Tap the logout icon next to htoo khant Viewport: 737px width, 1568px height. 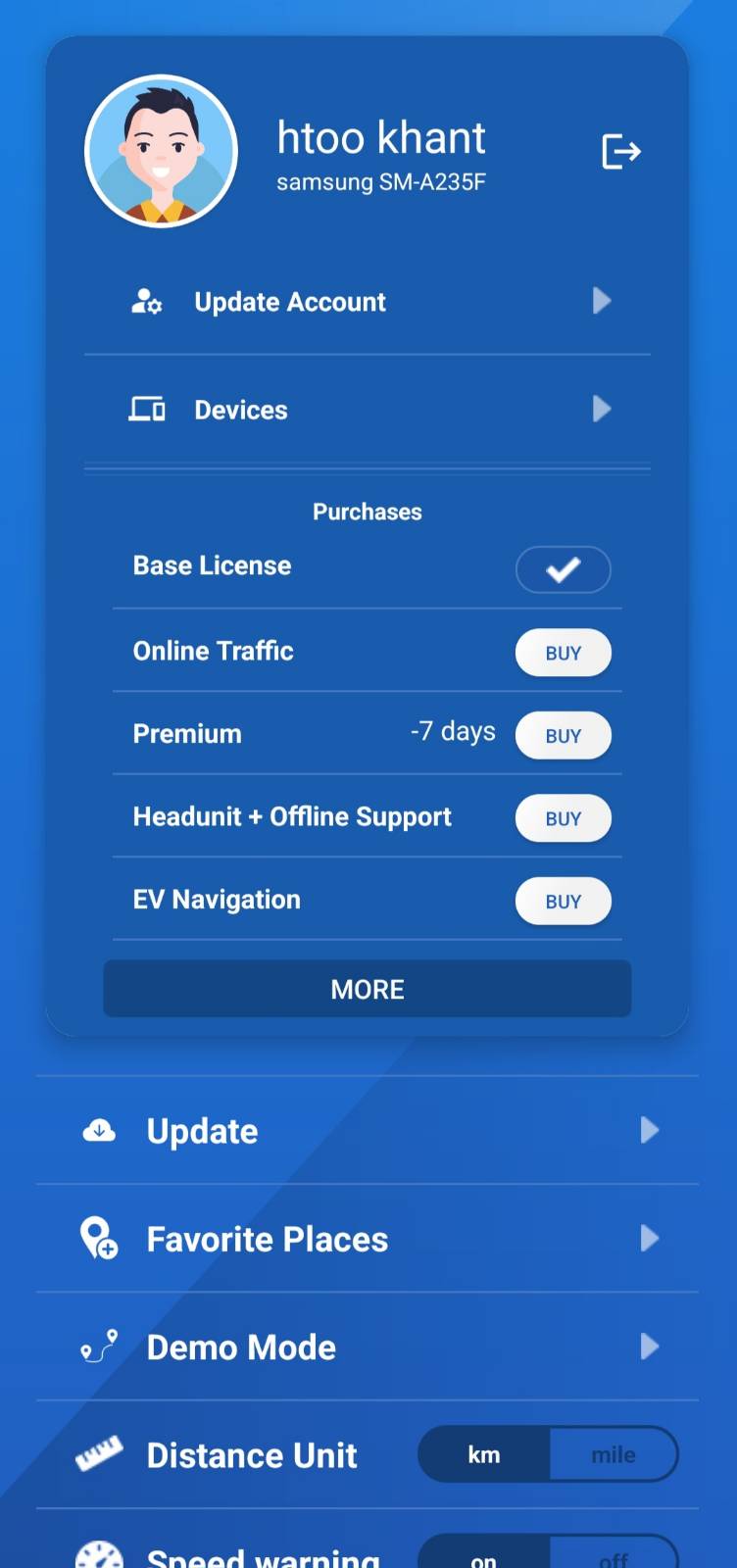pos(620,152)
